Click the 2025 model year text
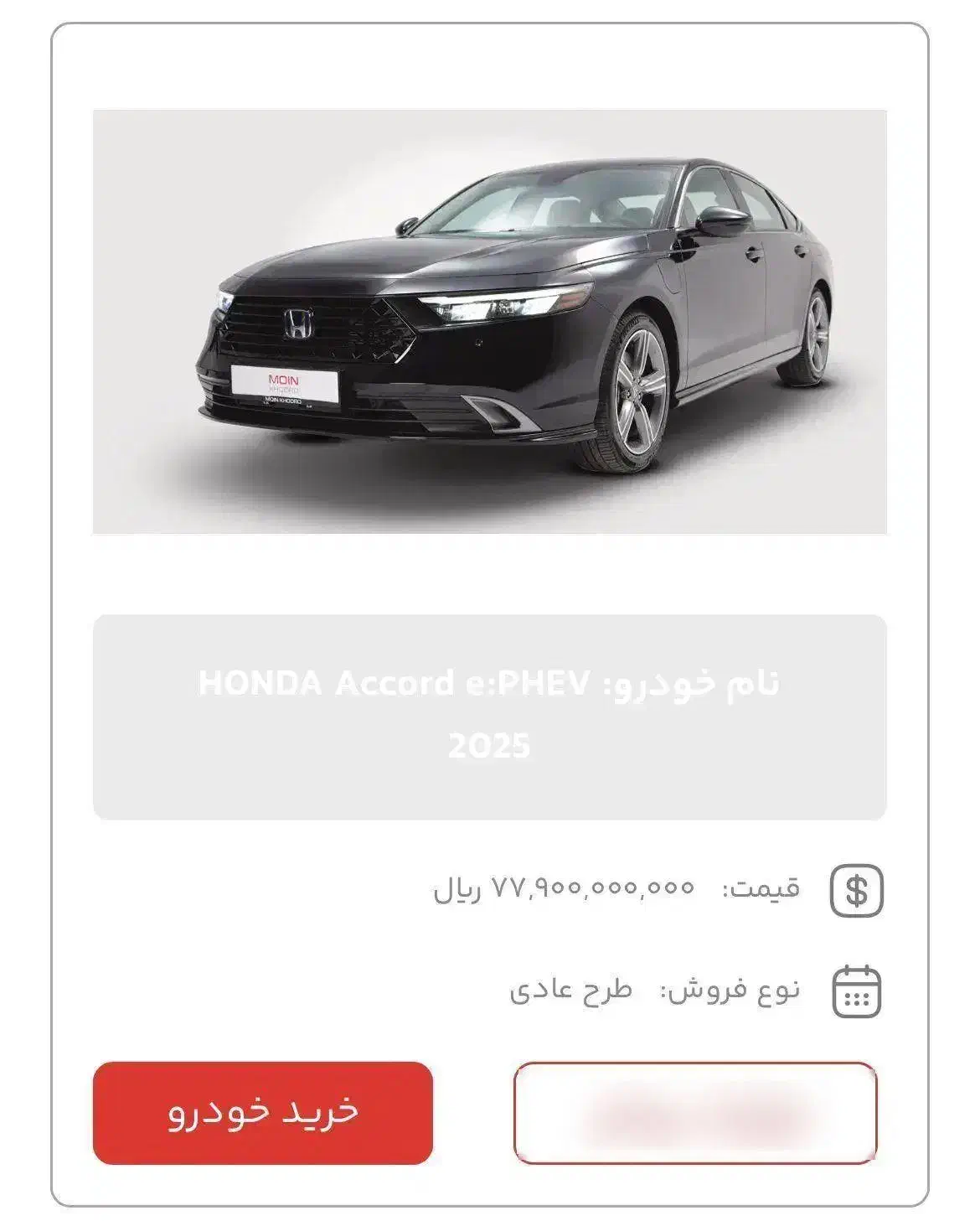This screenshot has width=980, height=1221. [490, 742]
